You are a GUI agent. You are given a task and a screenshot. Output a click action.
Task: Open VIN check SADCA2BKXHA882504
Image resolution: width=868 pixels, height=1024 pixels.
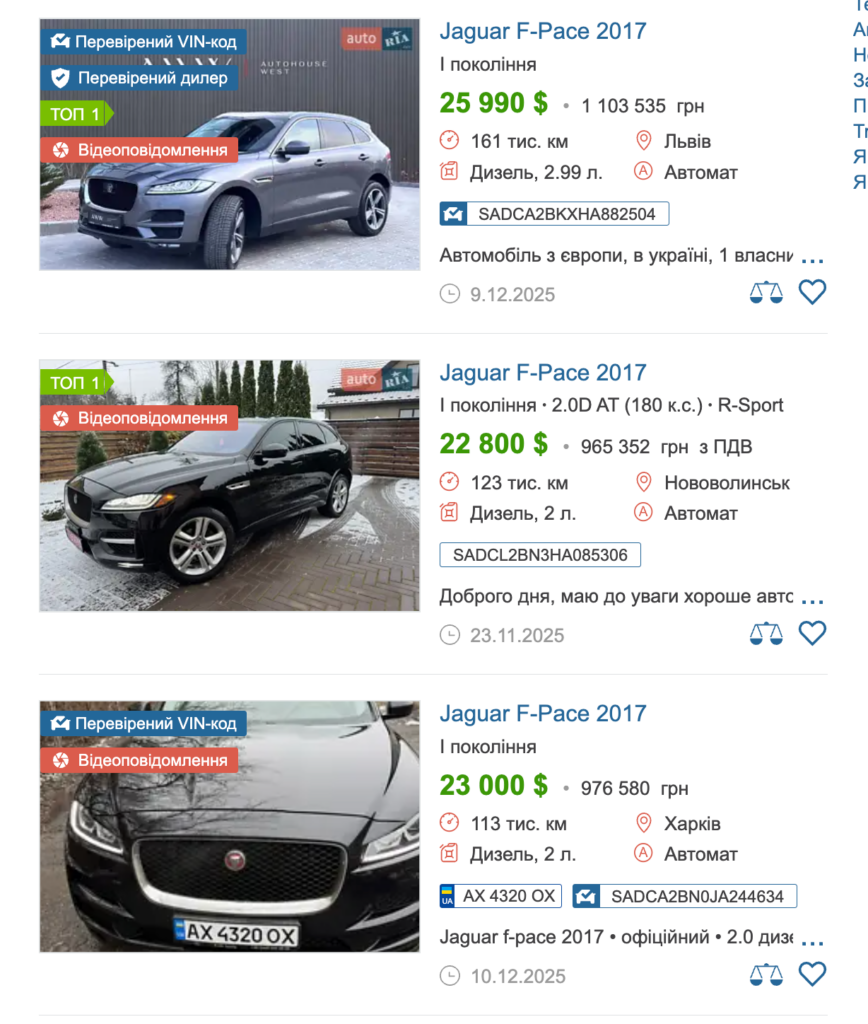point(554,213)
